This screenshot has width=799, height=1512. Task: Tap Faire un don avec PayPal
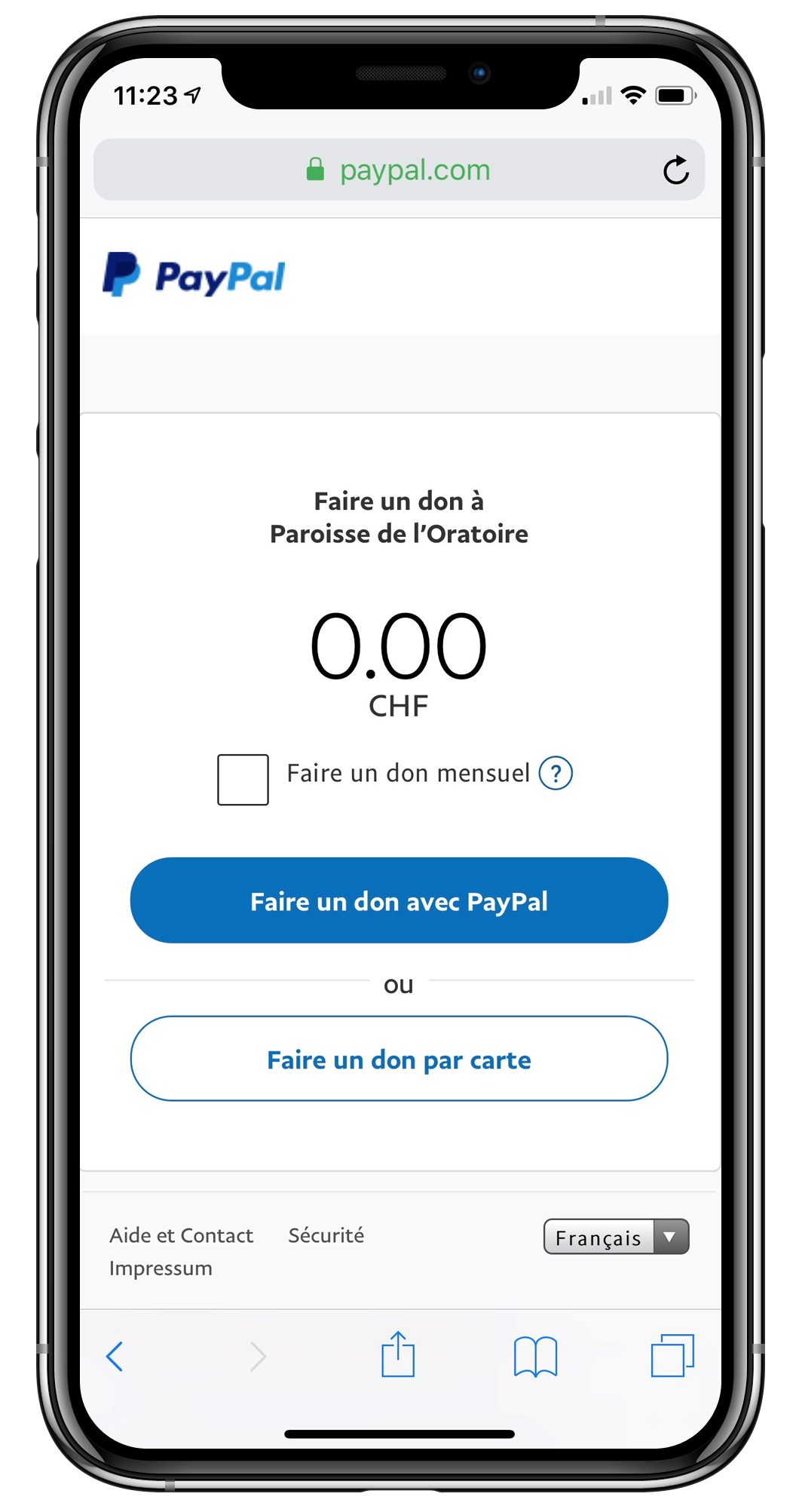click(399, 900)
